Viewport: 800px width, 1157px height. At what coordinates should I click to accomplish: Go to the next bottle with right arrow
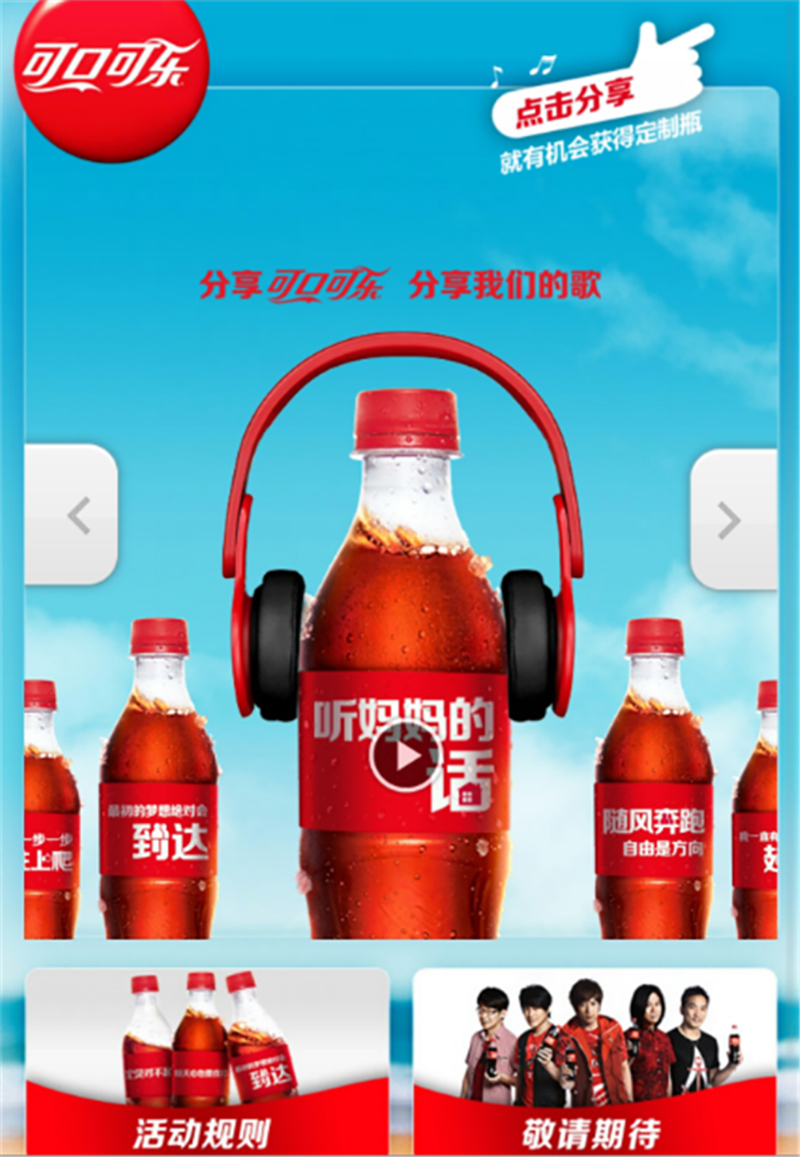[733, 519]
